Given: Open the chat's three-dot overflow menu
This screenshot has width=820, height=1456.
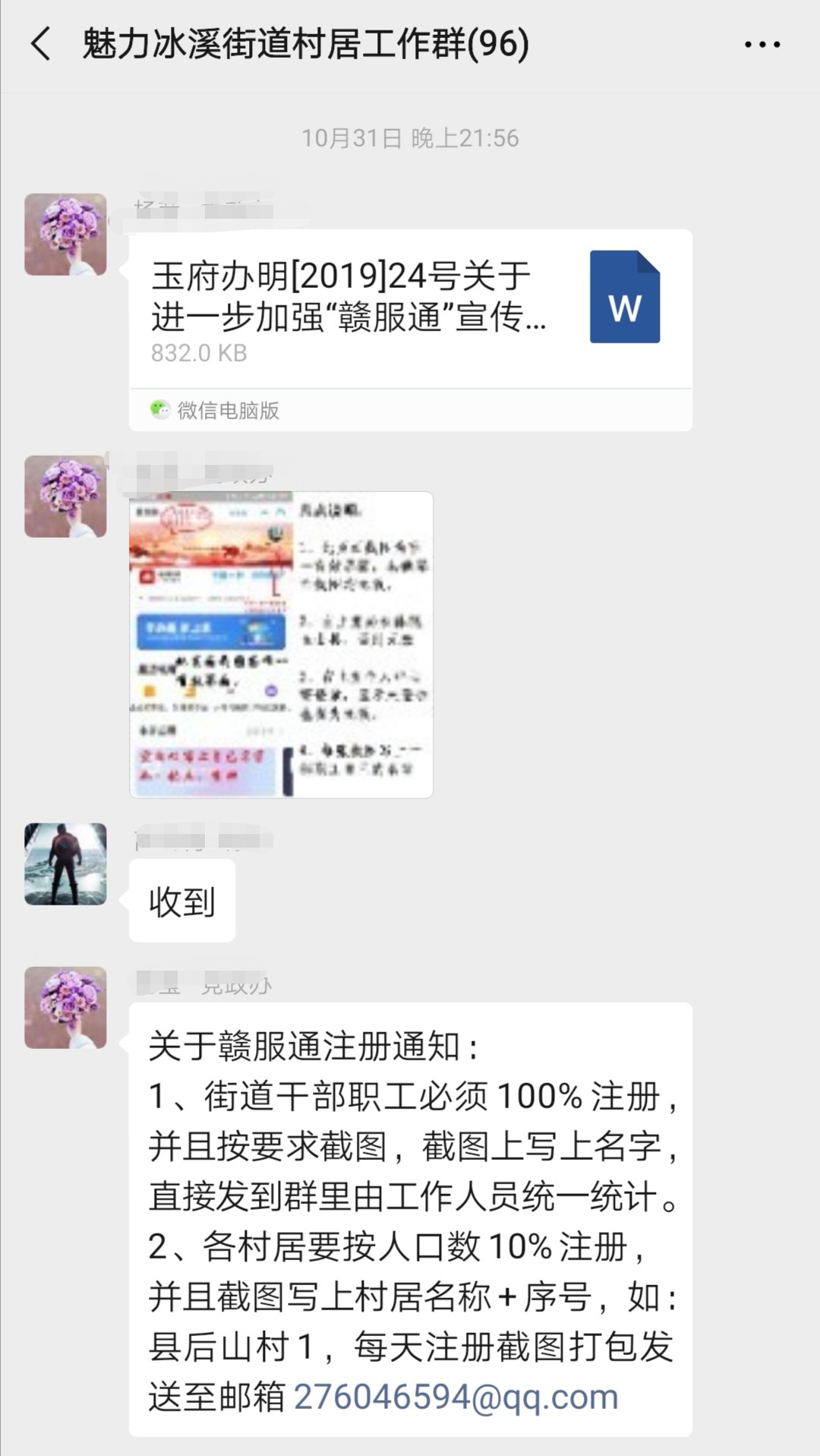Looking at the screenshot, I should tap(762, 45).
